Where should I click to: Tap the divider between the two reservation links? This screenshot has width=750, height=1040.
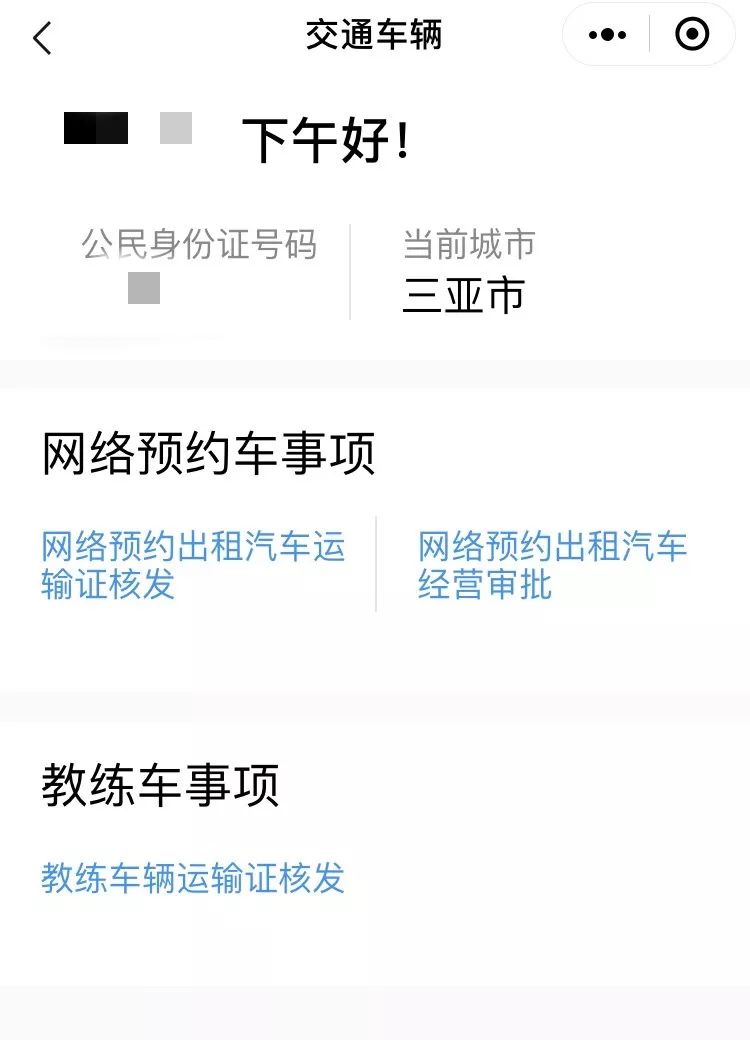(374, 565)
